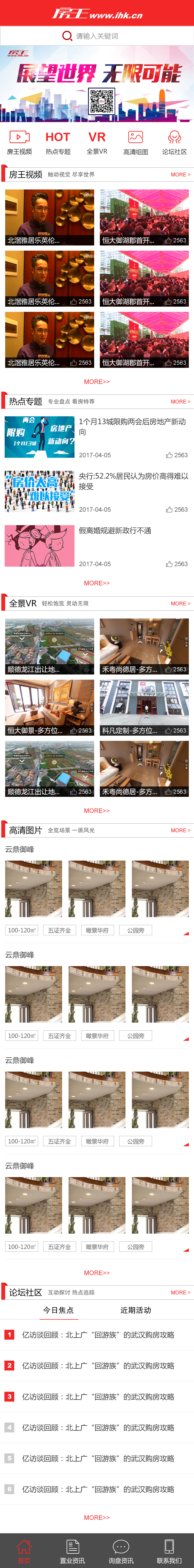194x1568 pixels.
Task: Tap MORE > beside 房王视频 header
Action: coord(180,175)
